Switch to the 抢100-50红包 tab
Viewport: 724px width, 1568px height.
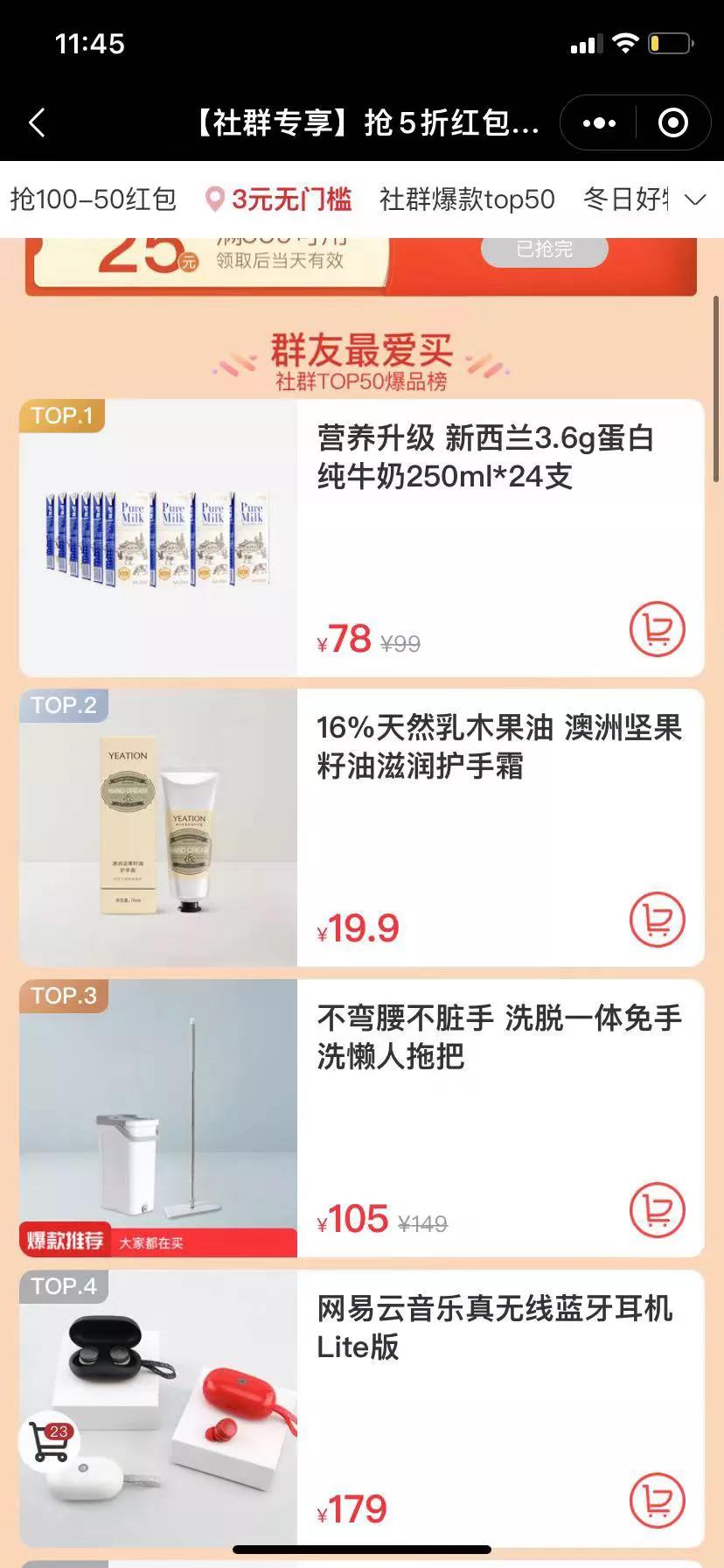(x=94, y=199)
